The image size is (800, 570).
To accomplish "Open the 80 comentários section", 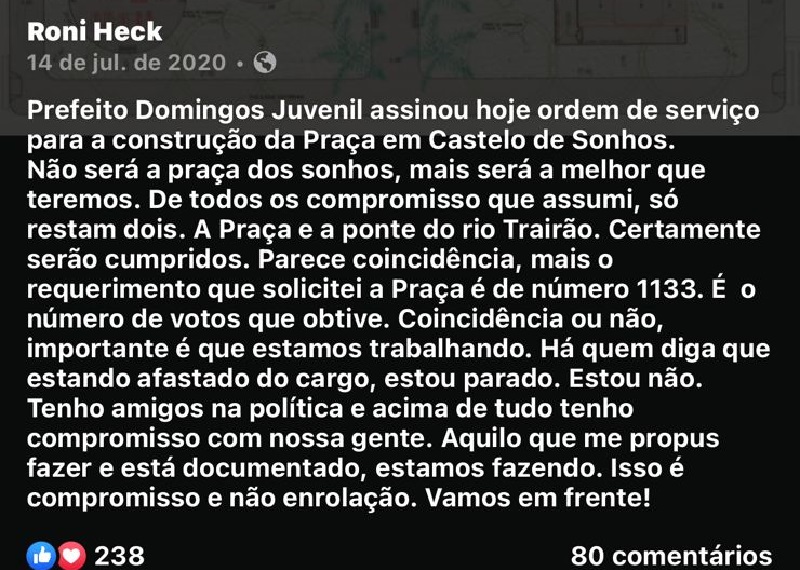I will pyautogui.click(x=671, y=556).
